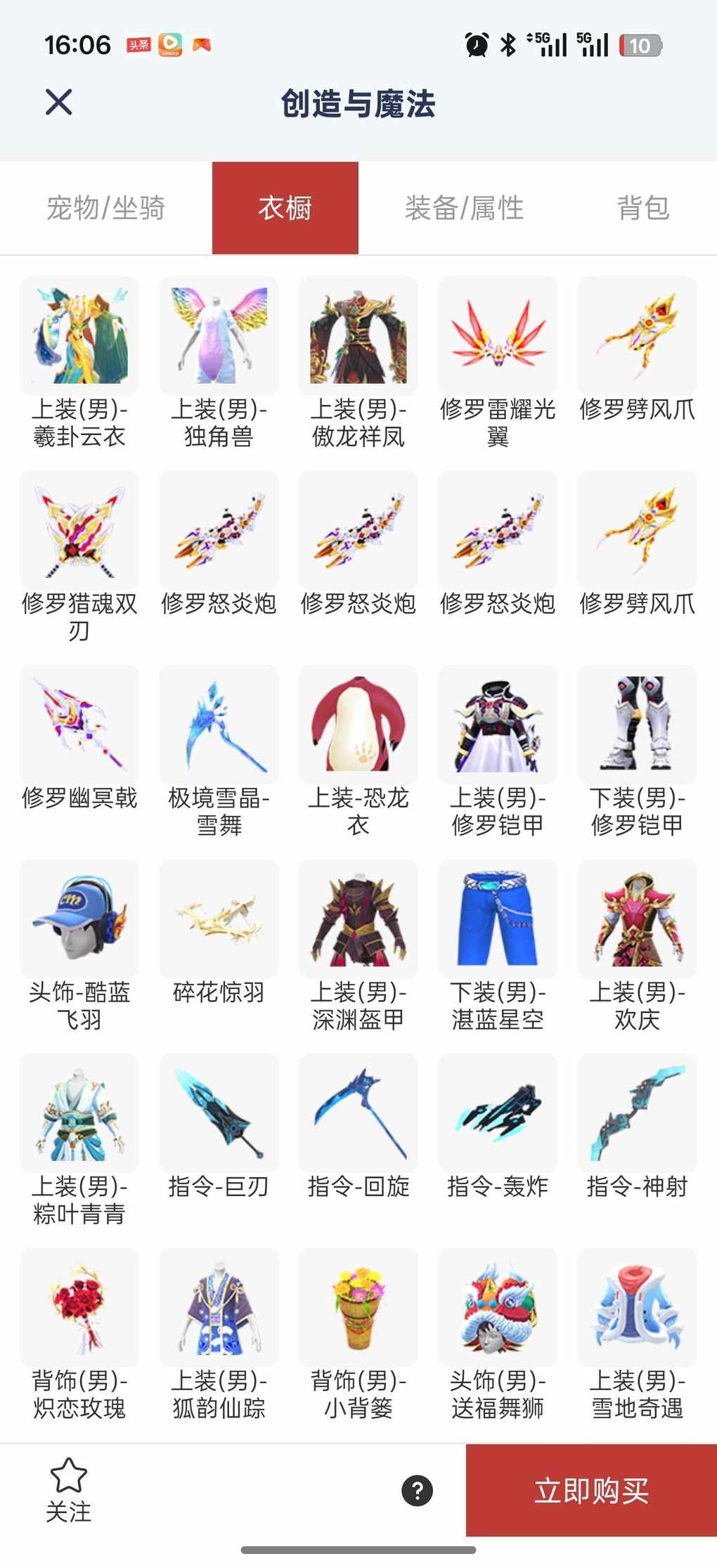
Task: Select the 衣橱 tab
Action: click(x=285, y=208)
